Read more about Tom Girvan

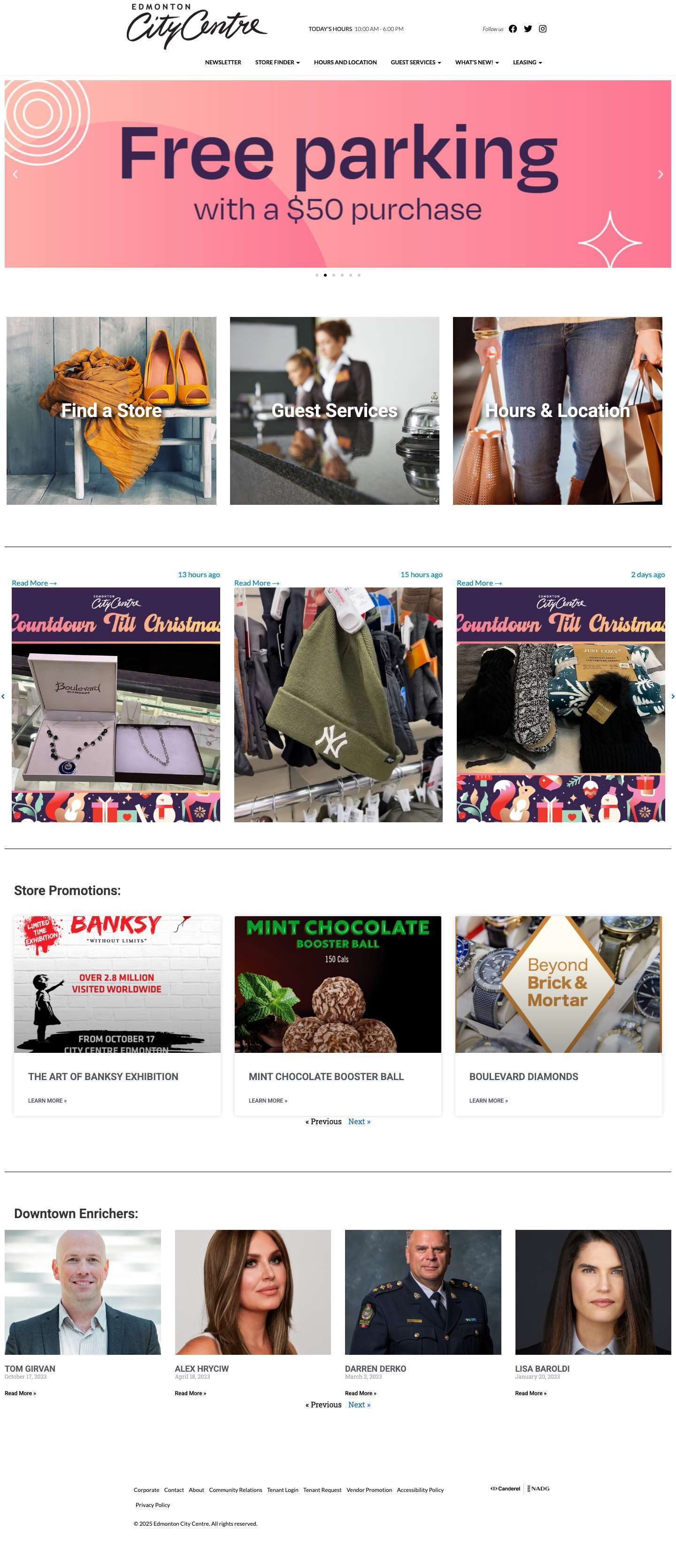point(20,1393)
